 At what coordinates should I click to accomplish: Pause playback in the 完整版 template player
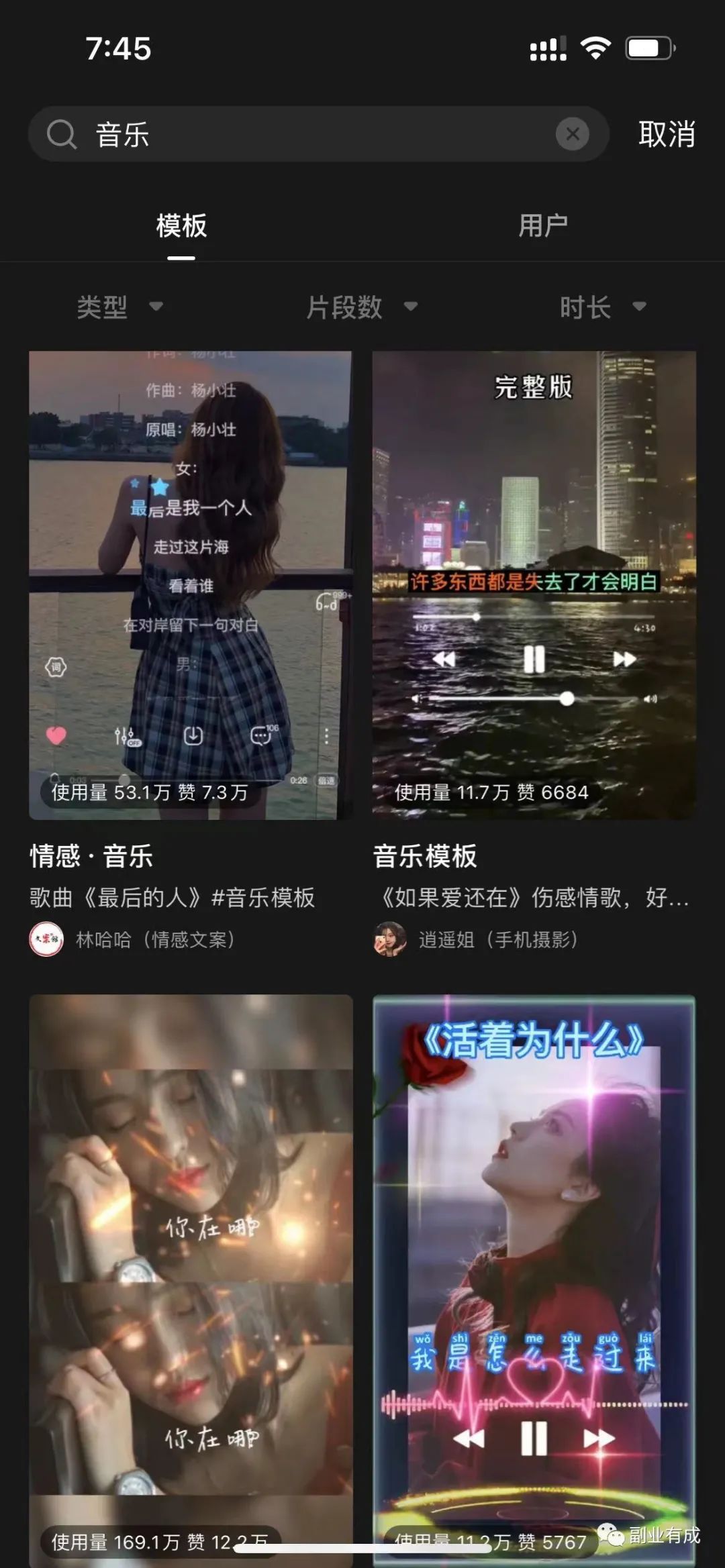(x=534, y=661)
